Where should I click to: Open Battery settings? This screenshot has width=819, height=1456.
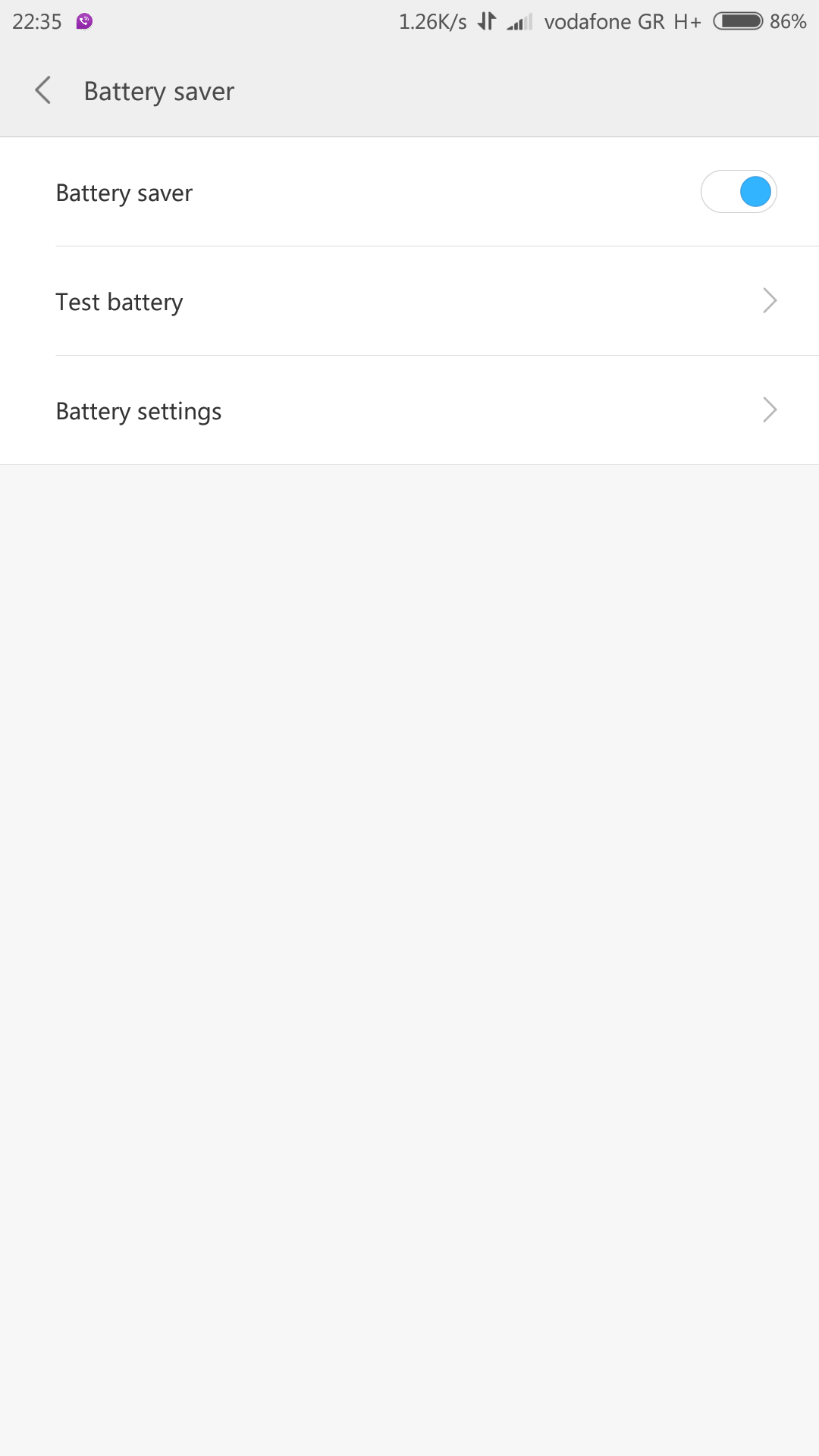[409, 410]
